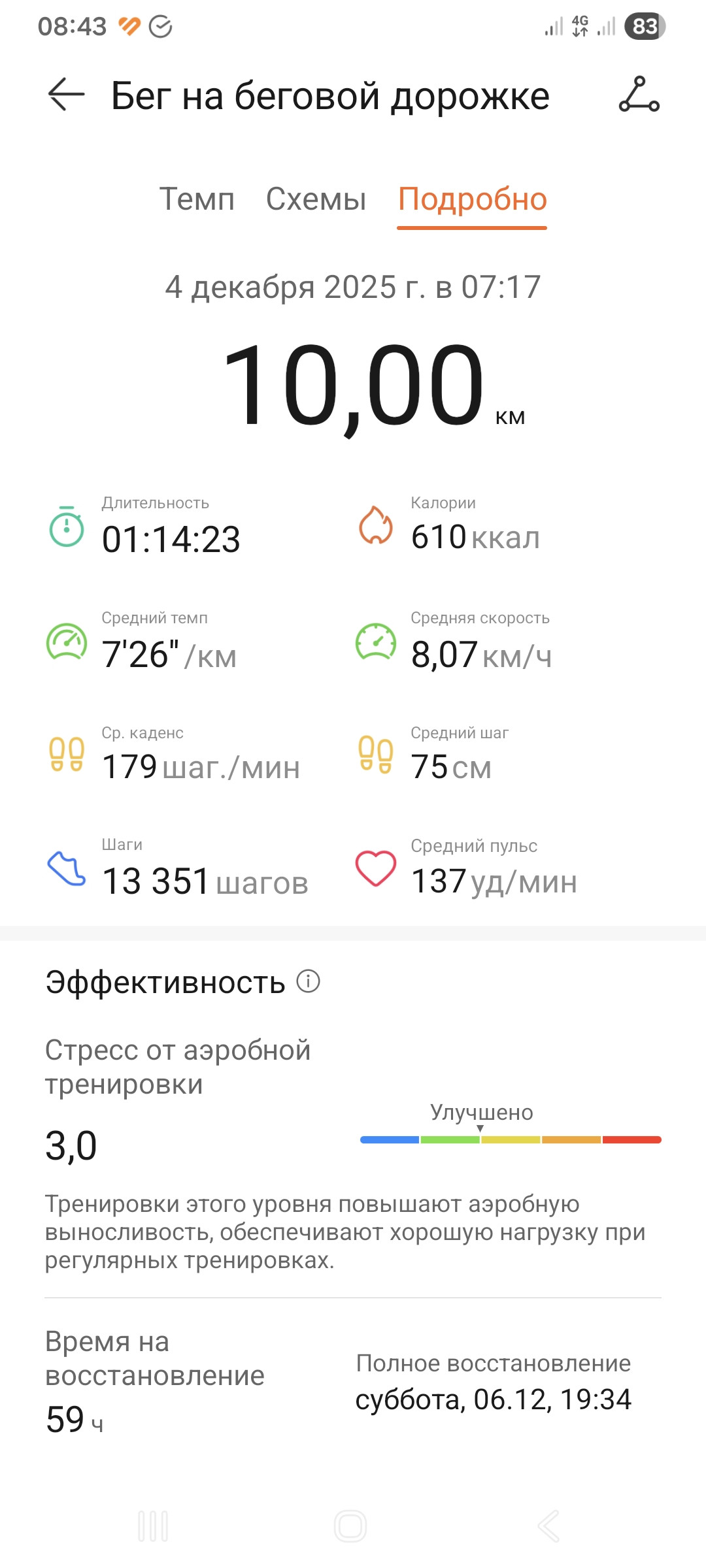Image resolution: width=706 pixels, height=1568 pixels.
Task: Open recent apps from navigation bar
Action: click(153, 1526)
